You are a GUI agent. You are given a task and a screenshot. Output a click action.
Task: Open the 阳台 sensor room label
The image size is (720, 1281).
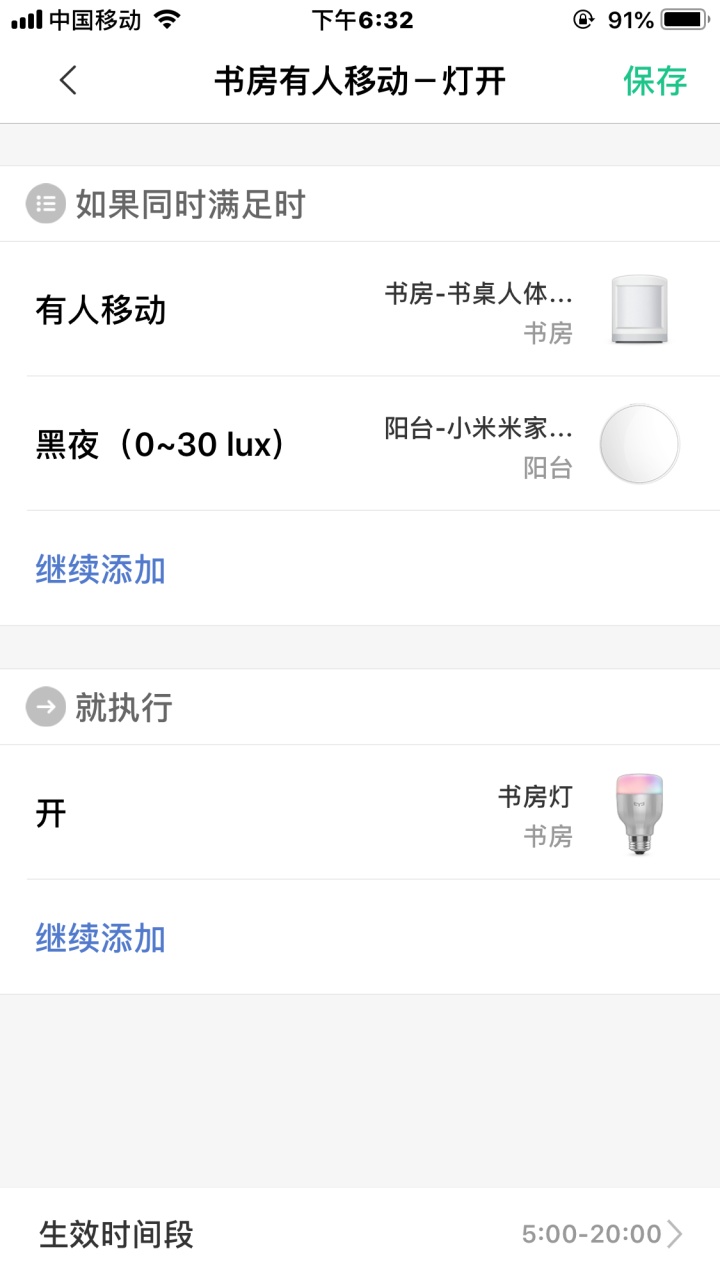(x=546, y=468)
